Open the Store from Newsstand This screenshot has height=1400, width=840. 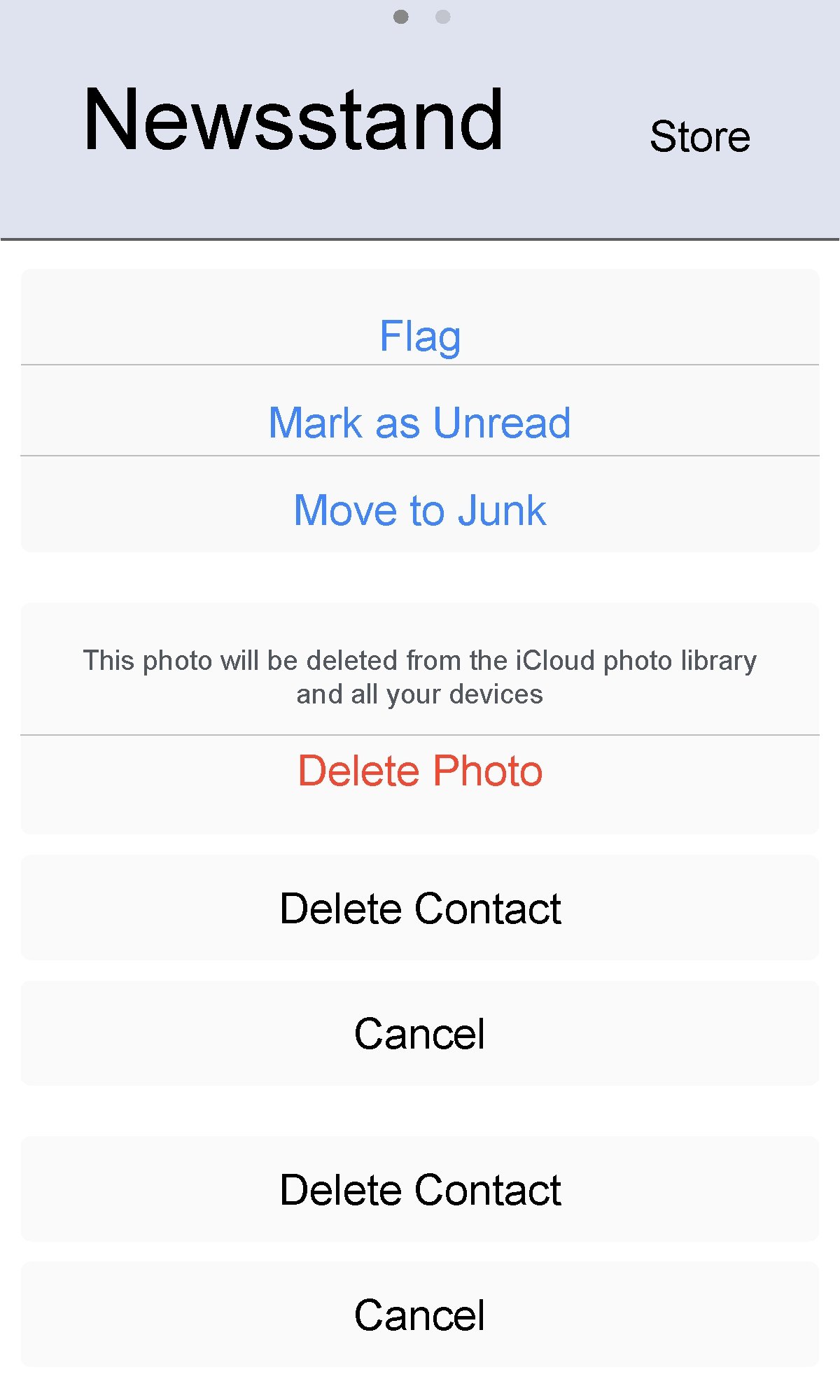click(x=699, y=136)
